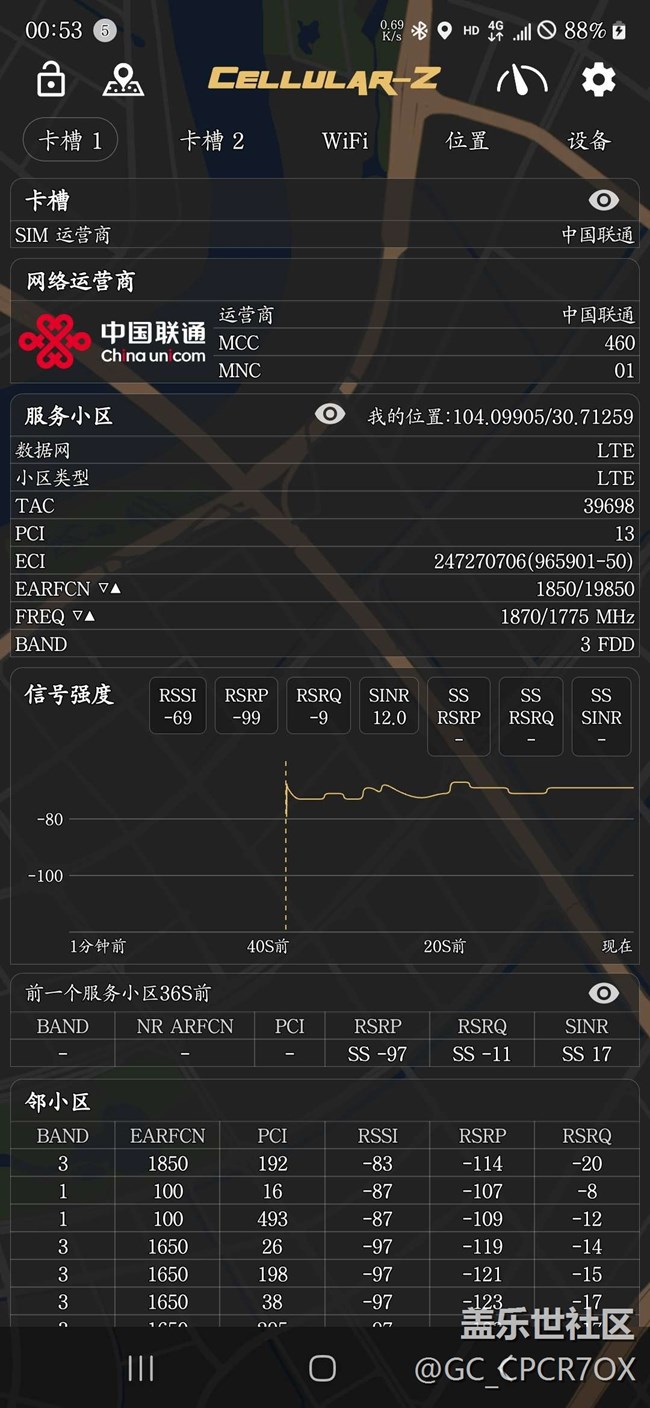650x1408 pixels.
Task: Select the SINR 12.0 chip
Action: coord(389,706)
